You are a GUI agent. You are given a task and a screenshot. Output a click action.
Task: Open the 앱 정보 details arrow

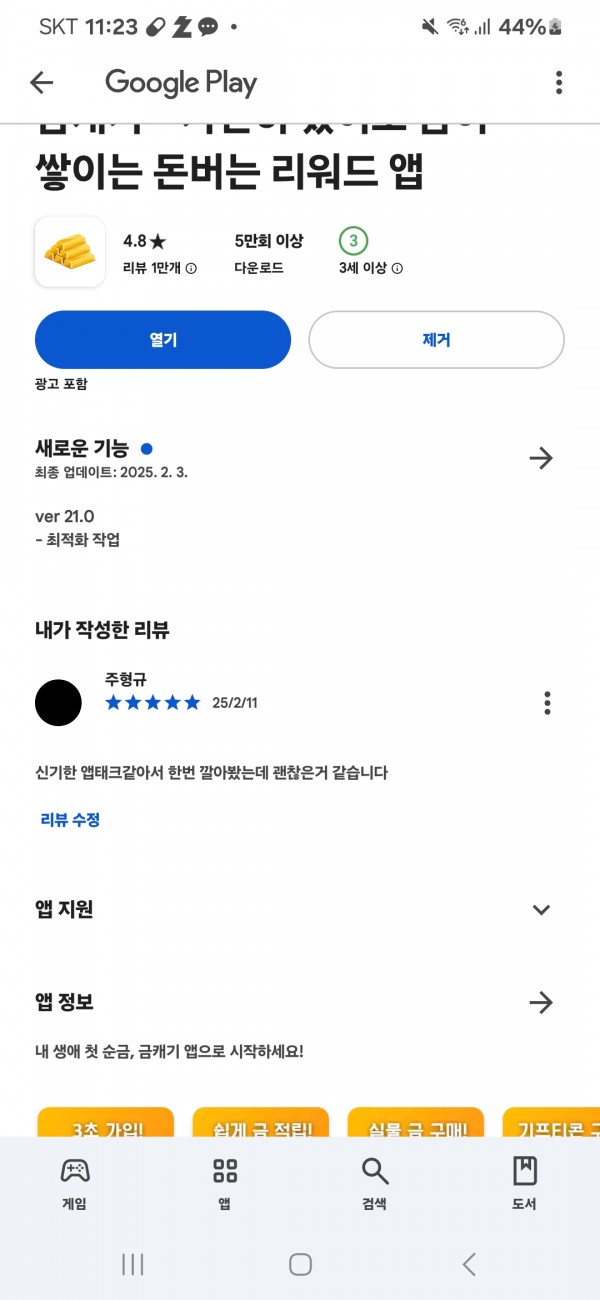(541, 1002)
